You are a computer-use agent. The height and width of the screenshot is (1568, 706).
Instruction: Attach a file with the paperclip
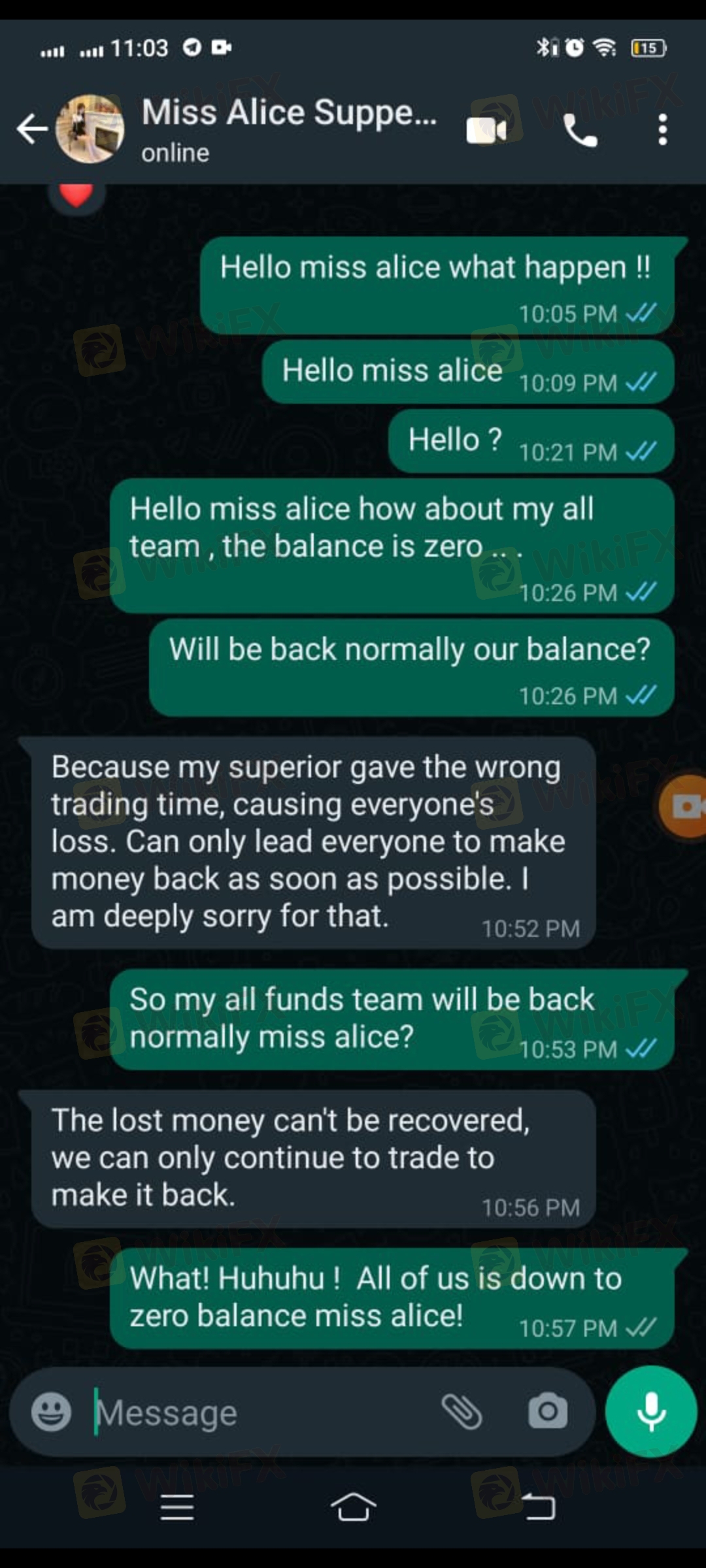(462, 1412)
